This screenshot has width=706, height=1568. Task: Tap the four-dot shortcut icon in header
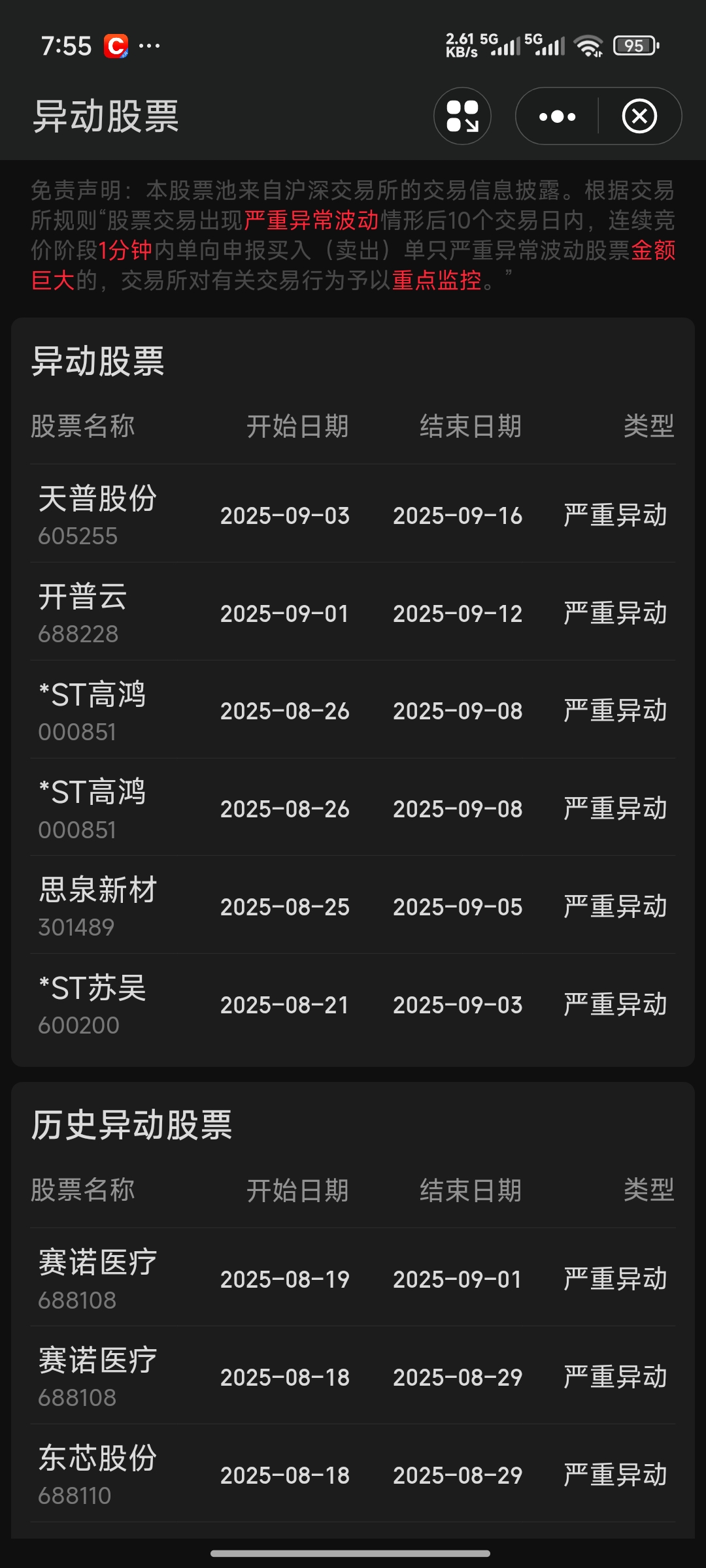pos(462,116)
